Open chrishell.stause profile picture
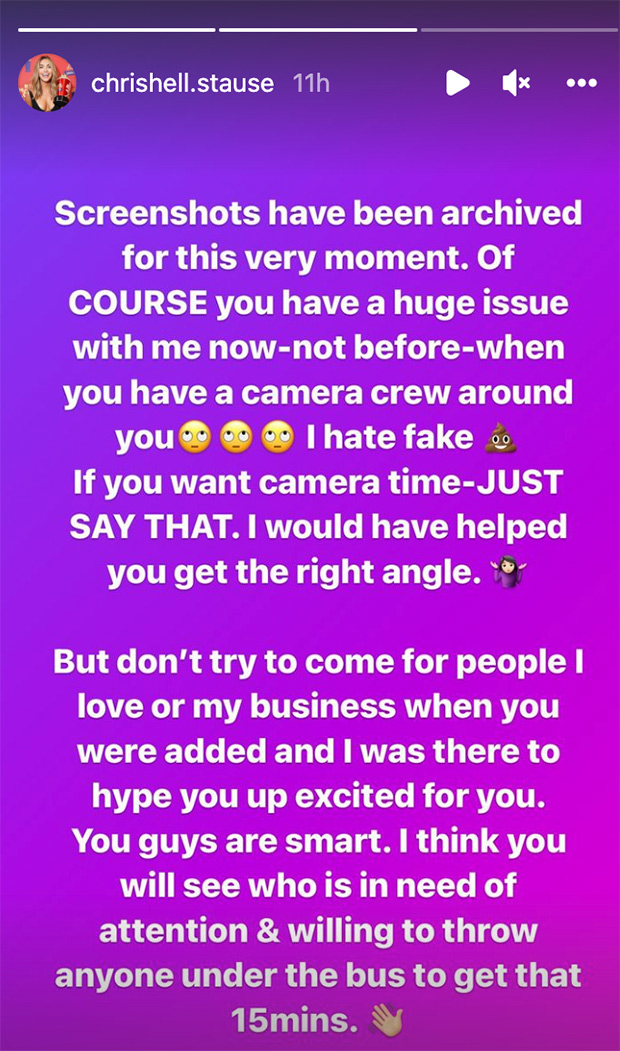Screen dimensions: 620x1051 tap(47, 83)
